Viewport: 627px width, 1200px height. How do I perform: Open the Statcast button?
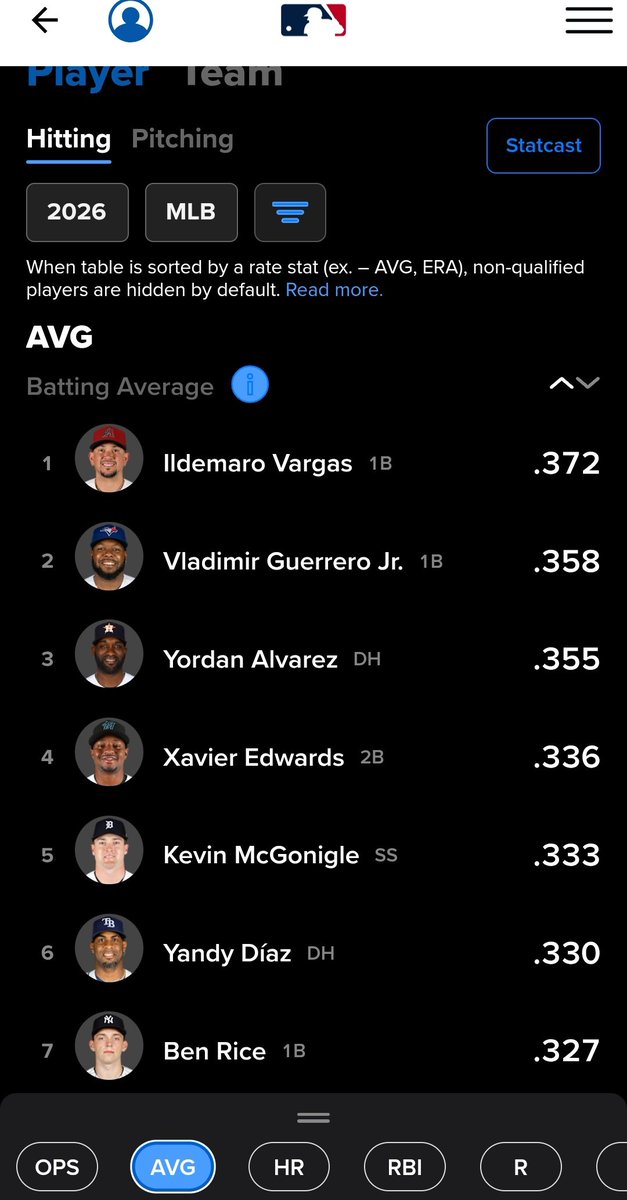pyautogui.click(x=543, y=146)
